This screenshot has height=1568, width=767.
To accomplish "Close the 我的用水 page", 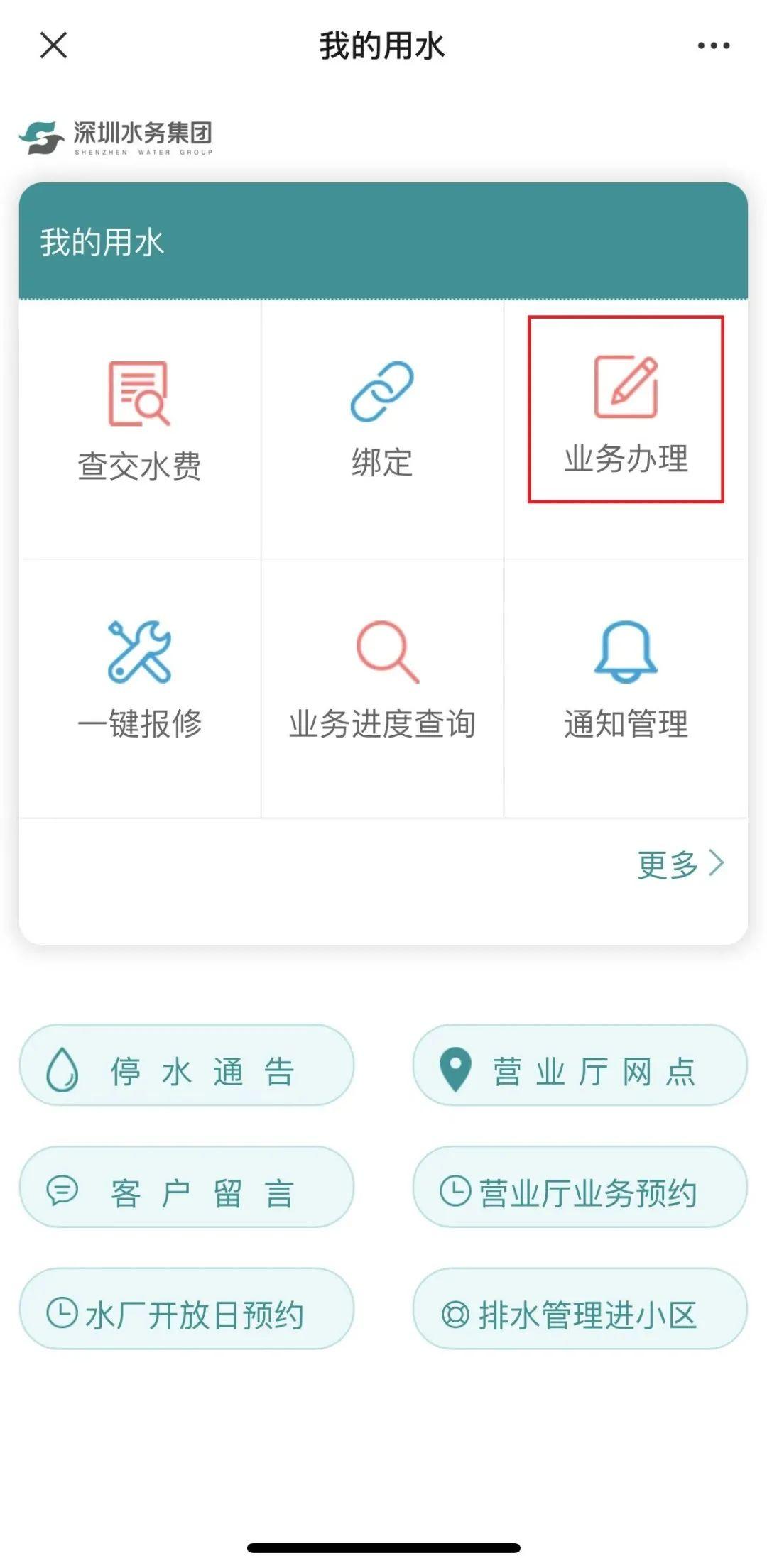I will 53,45.
